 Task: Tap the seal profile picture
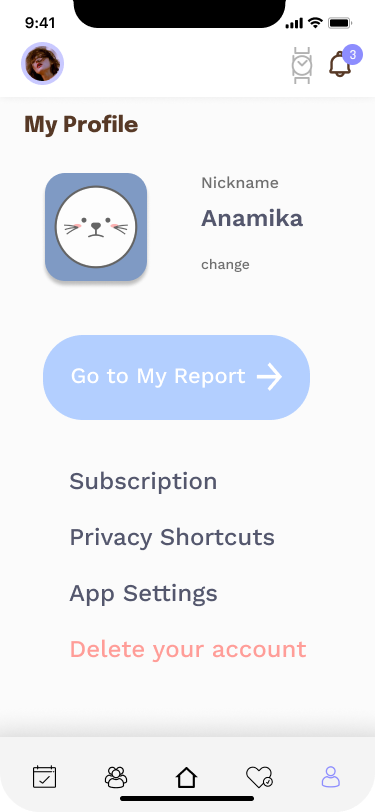point(96,227)
